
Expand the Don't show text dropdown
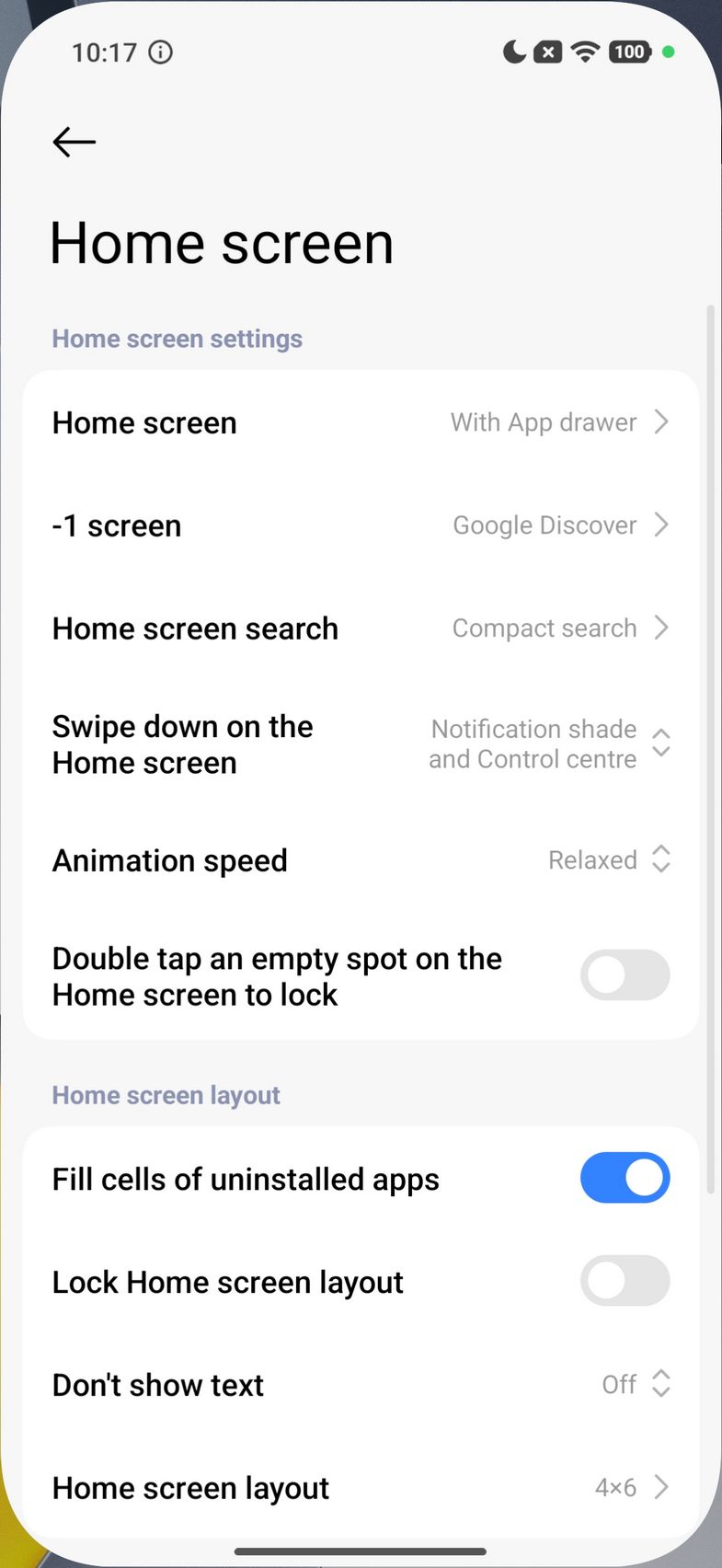click(635, 1384)
